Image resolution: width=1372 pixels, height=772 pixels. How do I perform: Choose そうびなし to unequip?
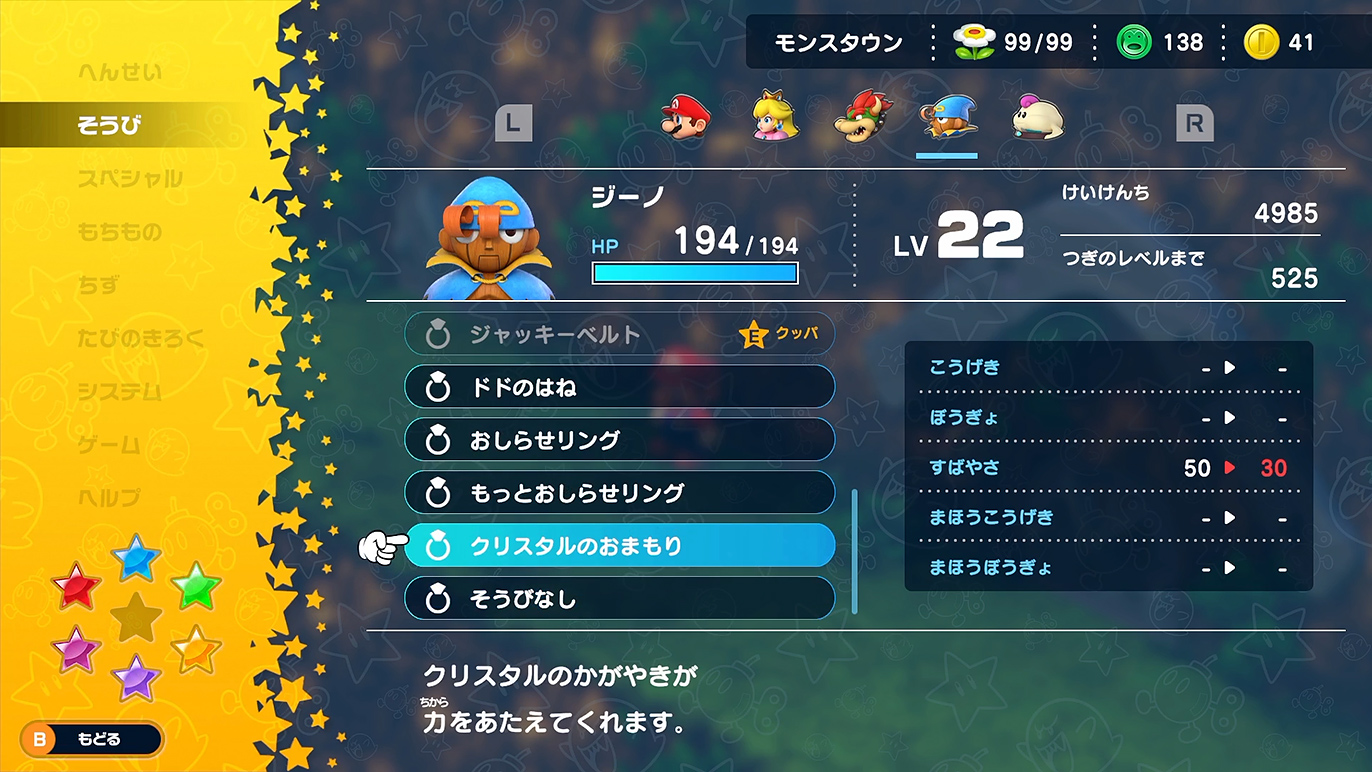[619, 599]
